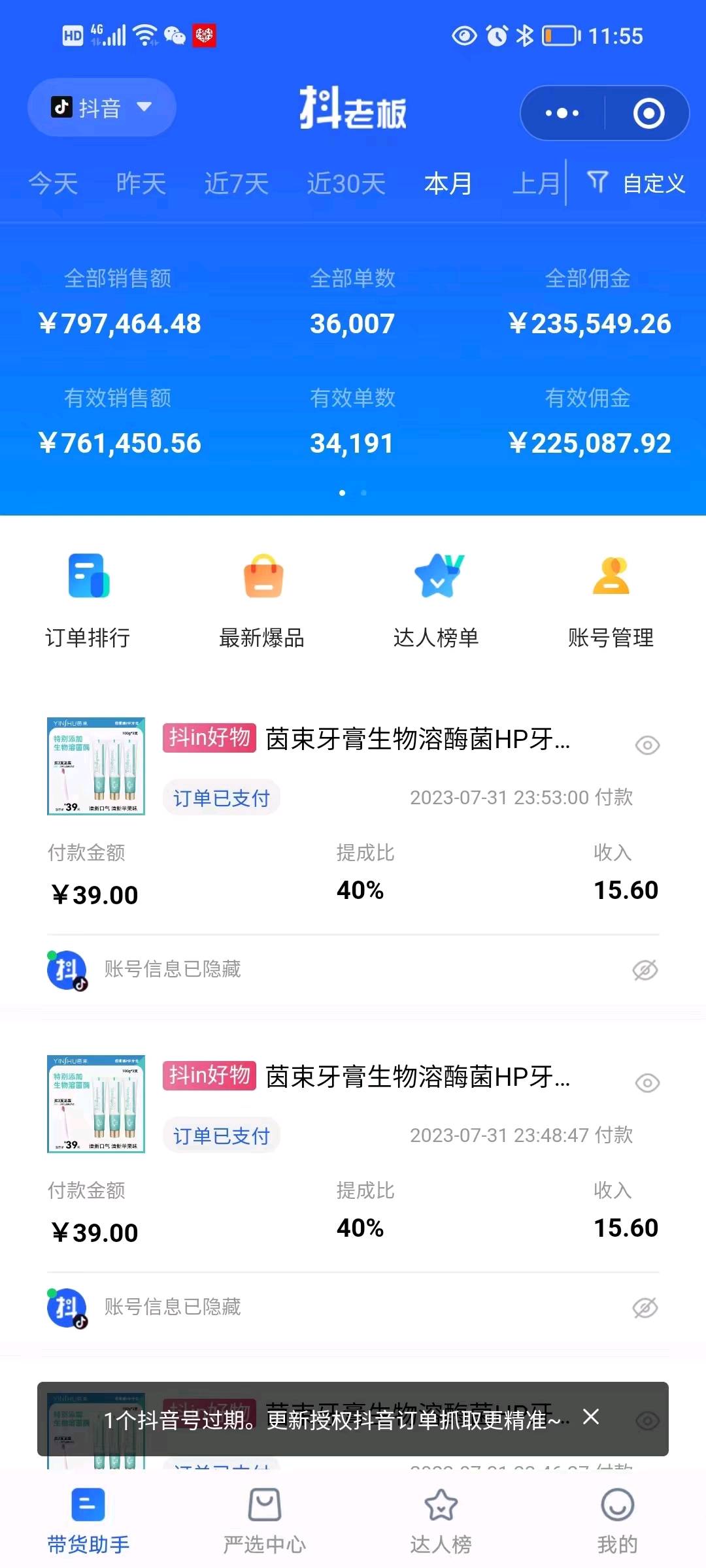Open the 抖音 platform dropdown

click(101, 108)
